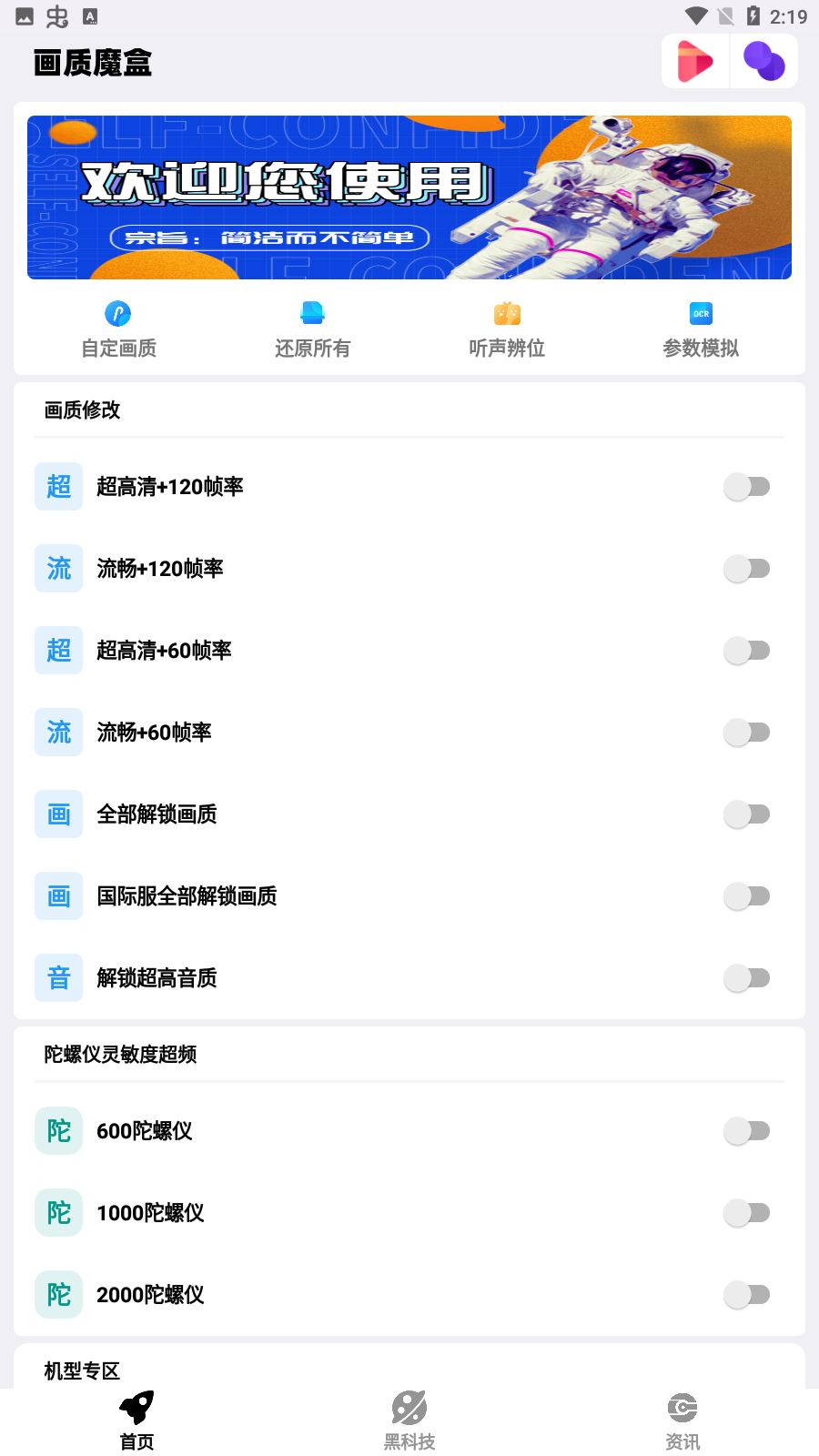Launch the 参数模拟 parameter simulation tool

coord(701,329)
